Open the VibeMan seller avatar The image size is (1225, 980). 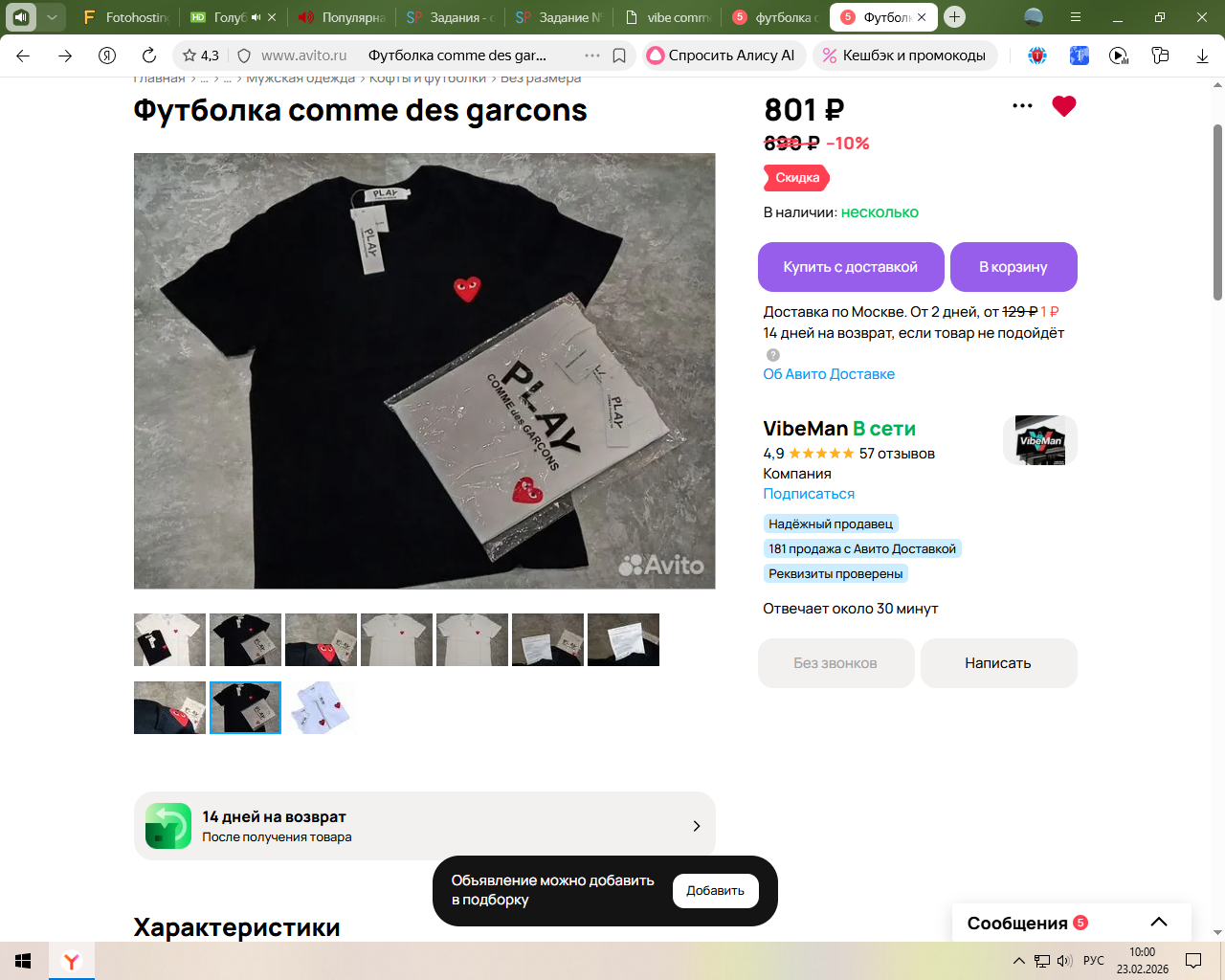click(1040, 440)
